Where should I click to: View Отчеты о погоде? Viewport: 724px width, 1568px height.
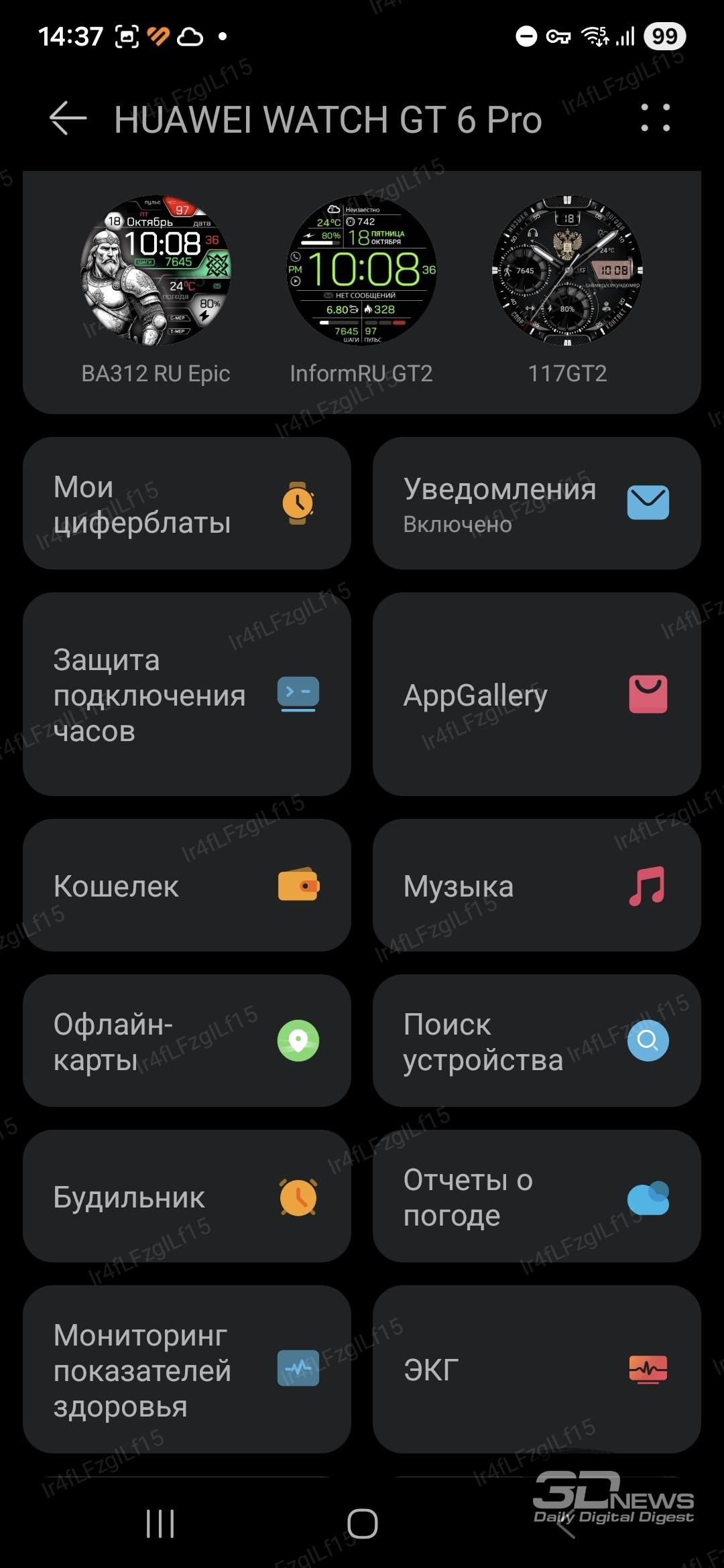click(537, 1196)
